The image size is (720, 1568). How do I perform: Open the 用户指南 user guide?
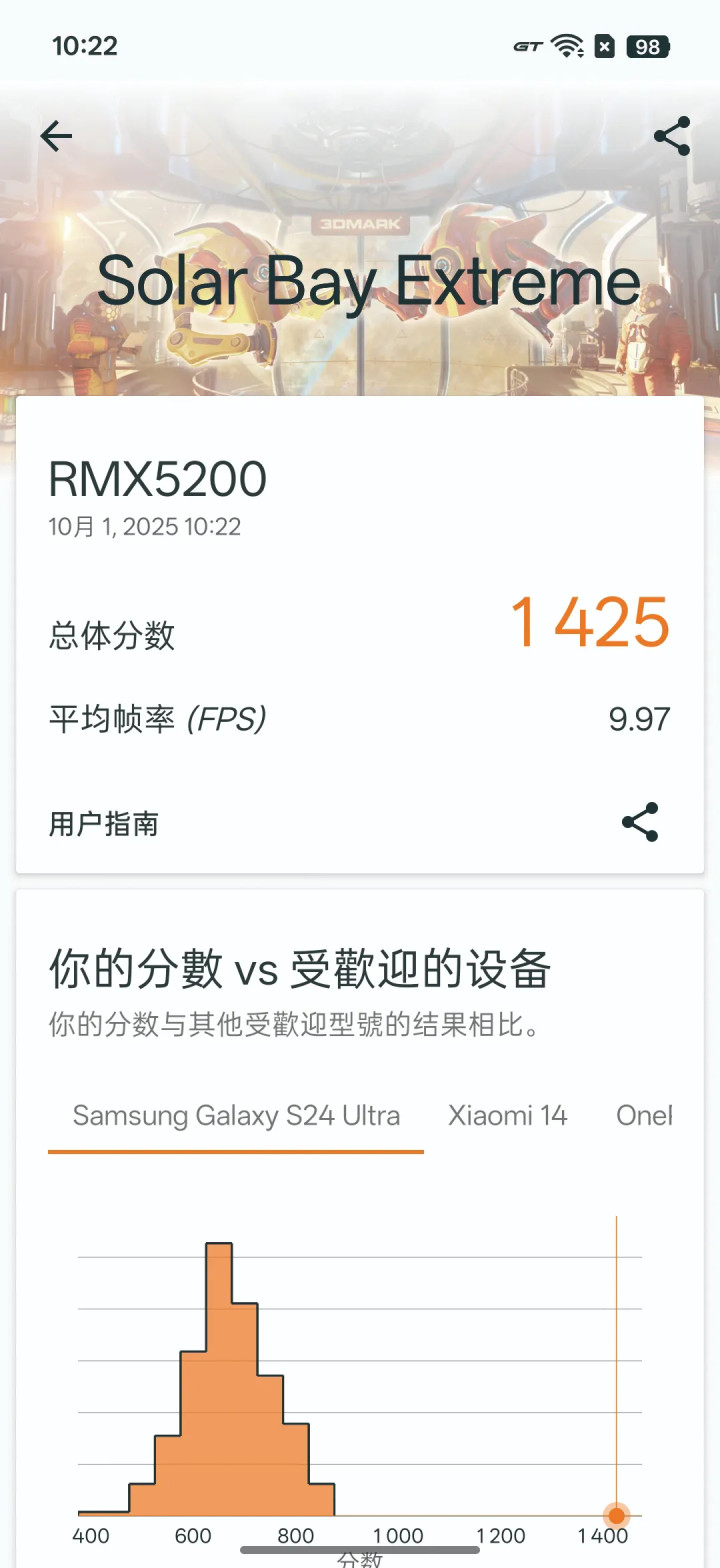[104, 824]
